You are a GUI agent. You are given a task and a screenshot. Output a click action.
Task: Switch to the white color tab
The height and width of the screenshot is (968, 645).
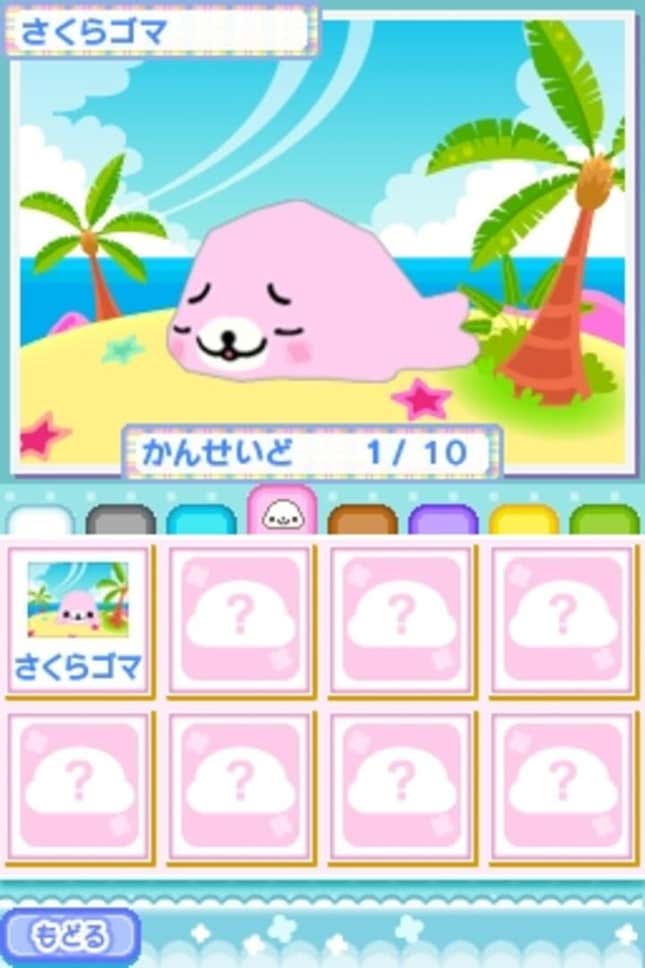point(40,521)
